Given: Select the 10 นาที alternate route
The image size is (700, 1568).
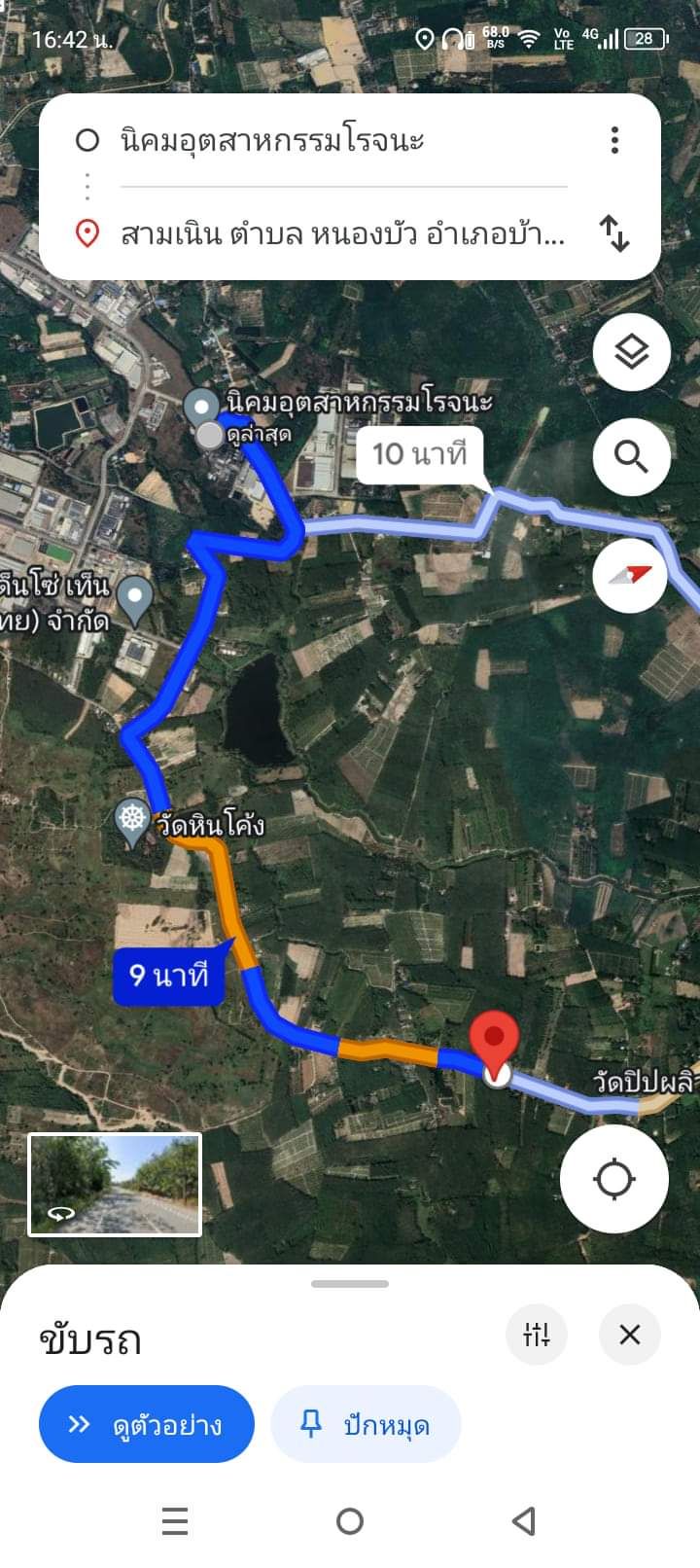Looking at the screenshot, I should pos(420,454).
